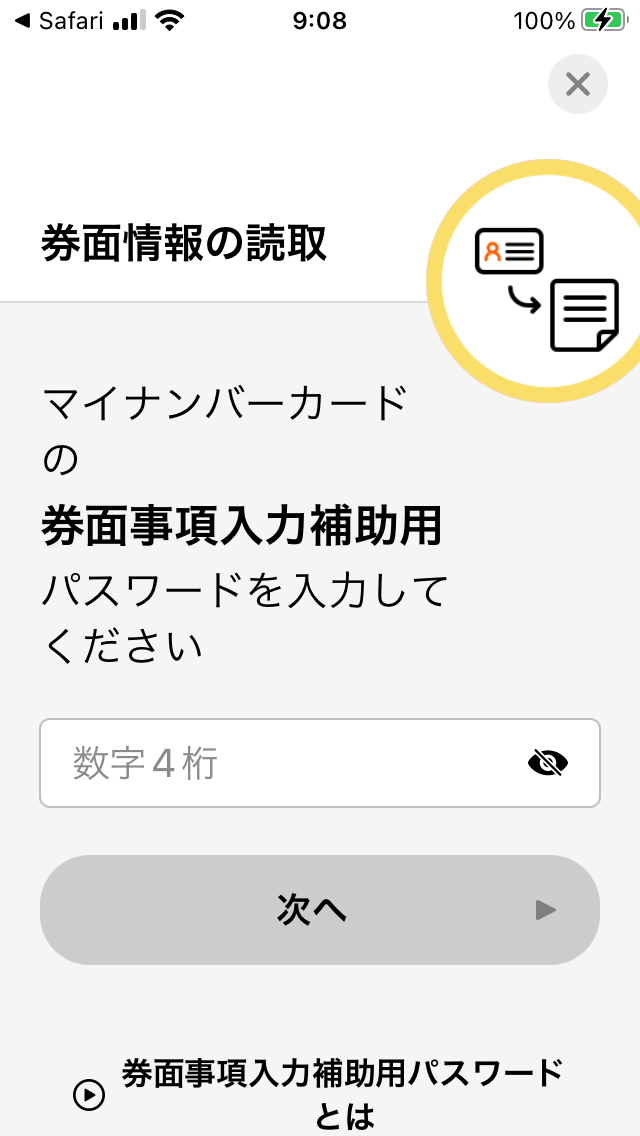Viewport: 640px width, 1136px height.
Task: Open 券面事項入力補助用パスワードとは explanation
Action: point(320,1094)
